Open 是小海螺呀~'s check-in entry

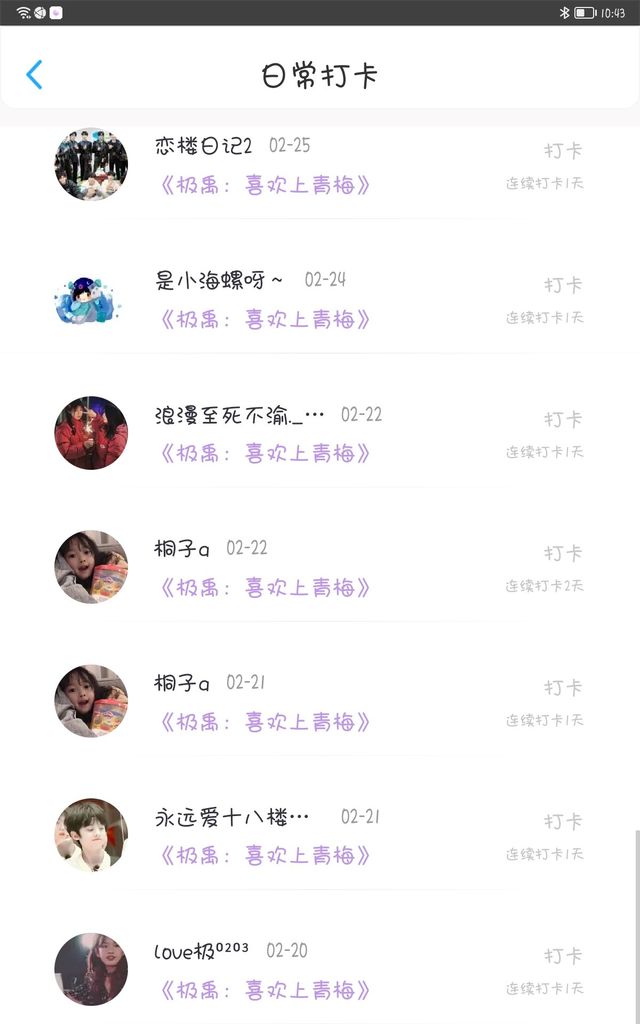pos(320,299)
